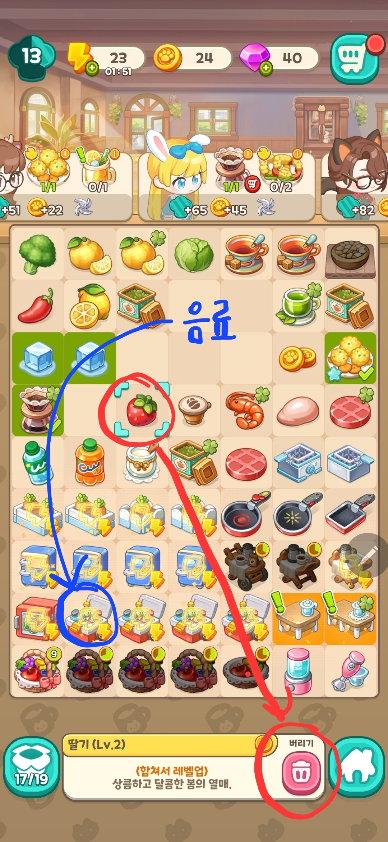The image size is (388, 842).
Task: Select the selected strawberry item
Action: tap(142, 411)
